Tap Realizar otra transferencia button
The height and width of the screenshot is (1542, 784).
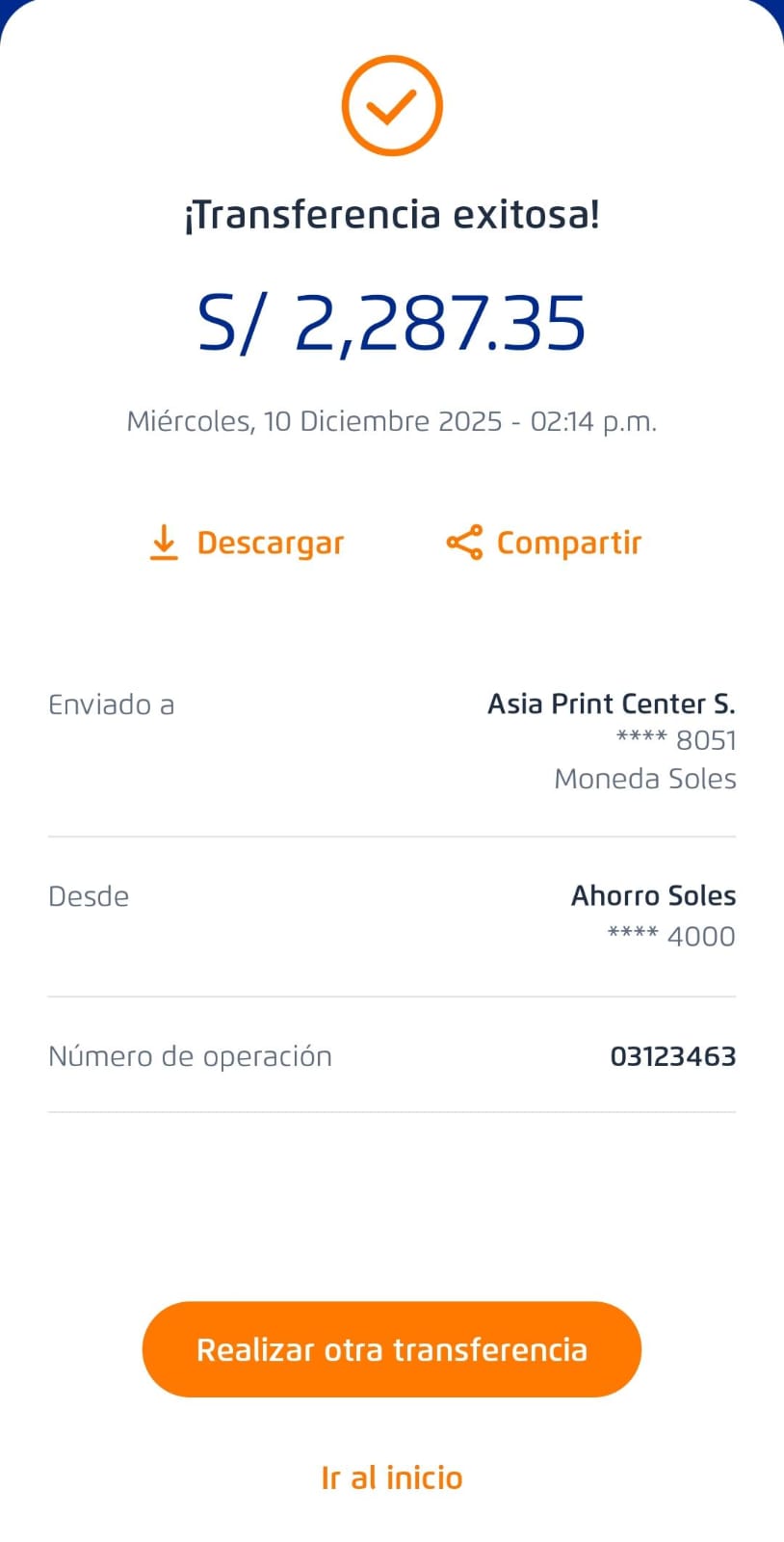(x=391, y=1348)
